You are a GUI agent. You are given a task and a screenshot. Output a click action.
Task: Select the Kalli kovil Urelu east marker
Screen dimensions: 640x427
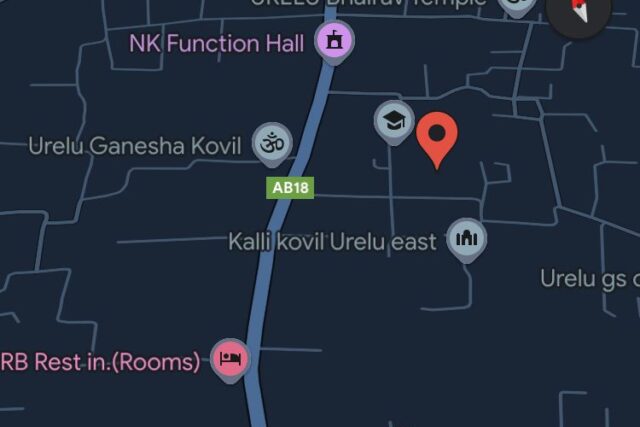[x=466, y=238]
